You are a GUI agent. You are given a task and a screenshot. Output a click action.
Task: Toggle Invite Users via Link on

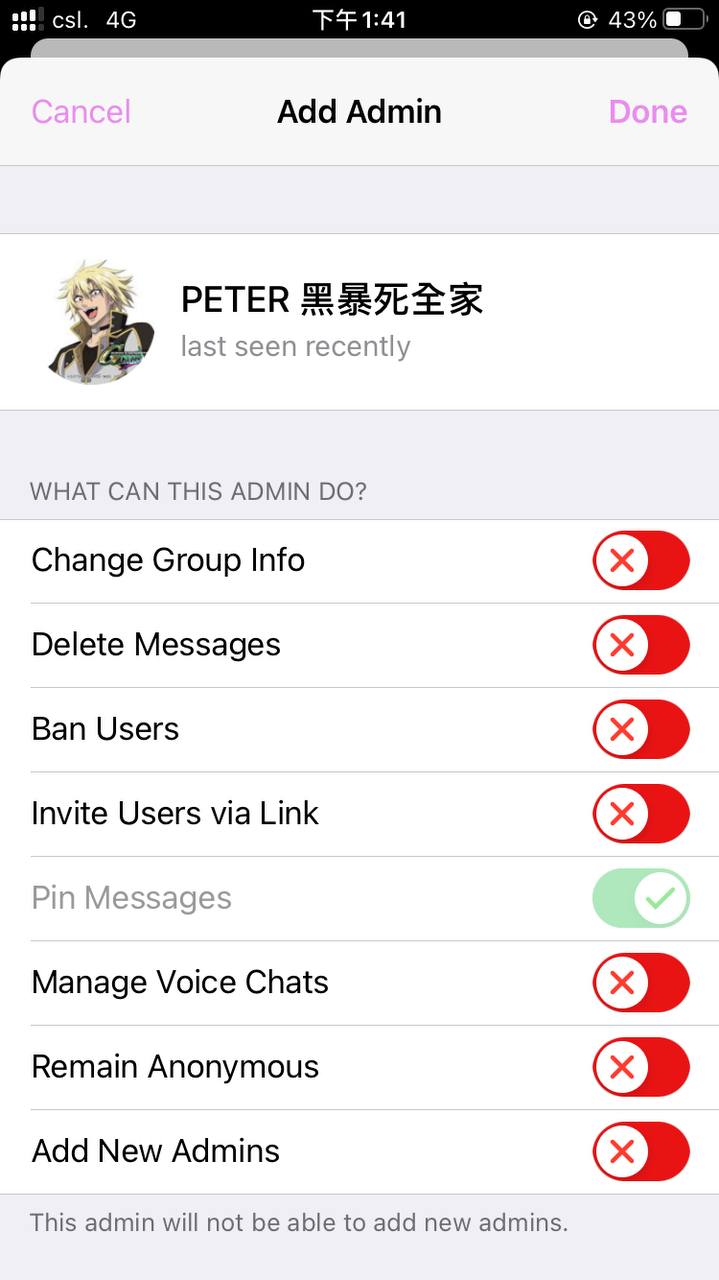pyautogui.click(x=641, y=813)
